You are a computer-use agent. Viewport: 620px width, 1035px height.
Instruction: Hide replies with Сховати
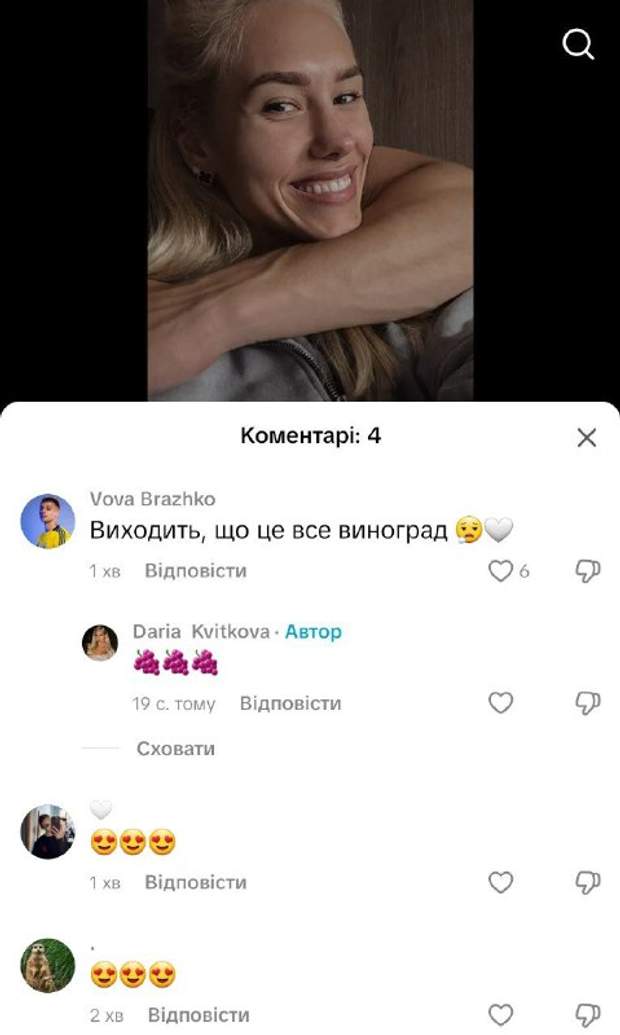tap(175, 748)
